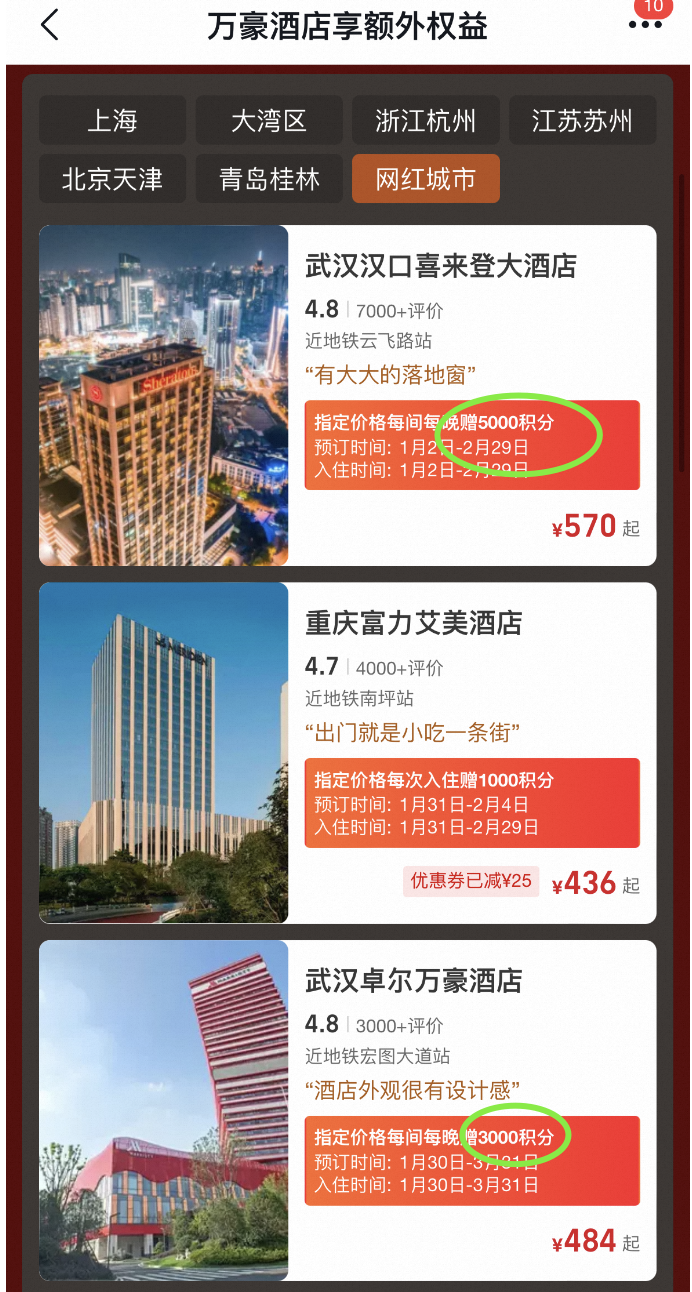Choose the 江苏苏州 tab
The image size is (692, 1292).
click(x=582, y=121)
